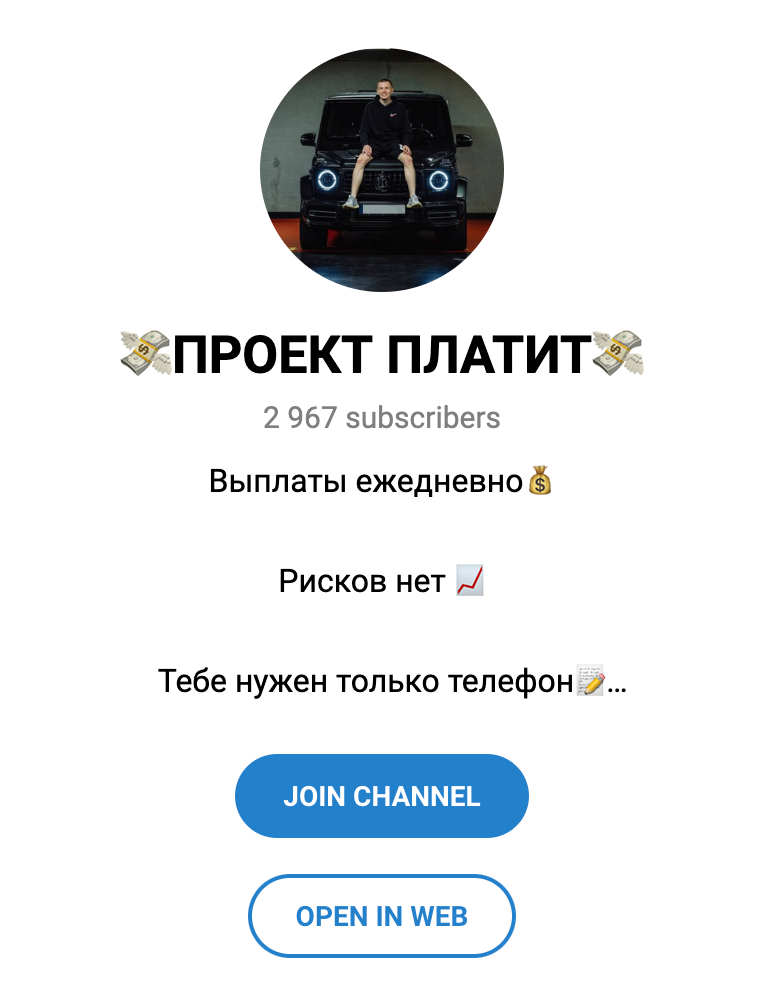
Task: Click the money bag emoji after 'Выплаты ежедневно'
Action: [x=538, y=481]
